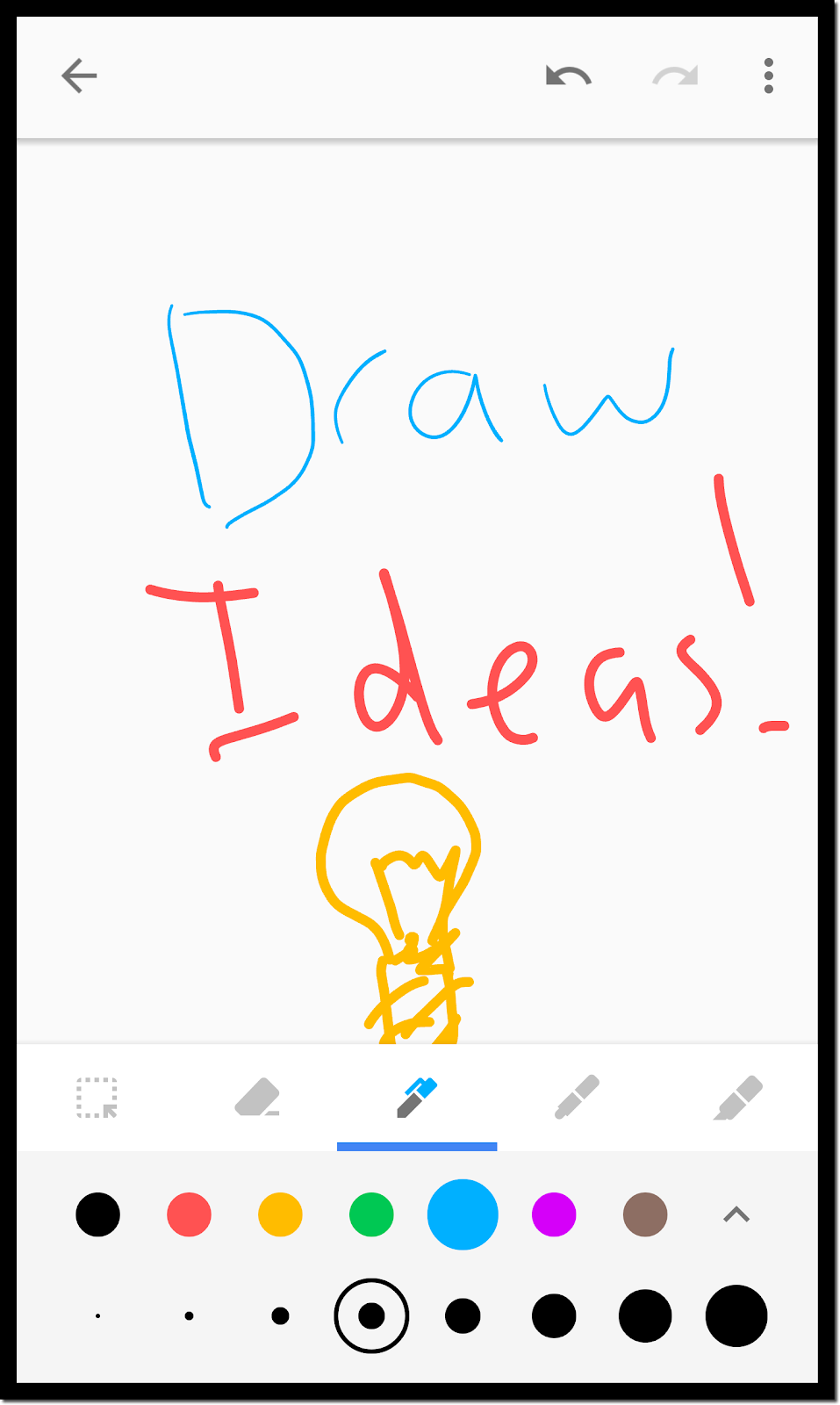This screenshot has width=840, height=1405.
Task: Pick the purple color
Action: (x=554, y=1214)
